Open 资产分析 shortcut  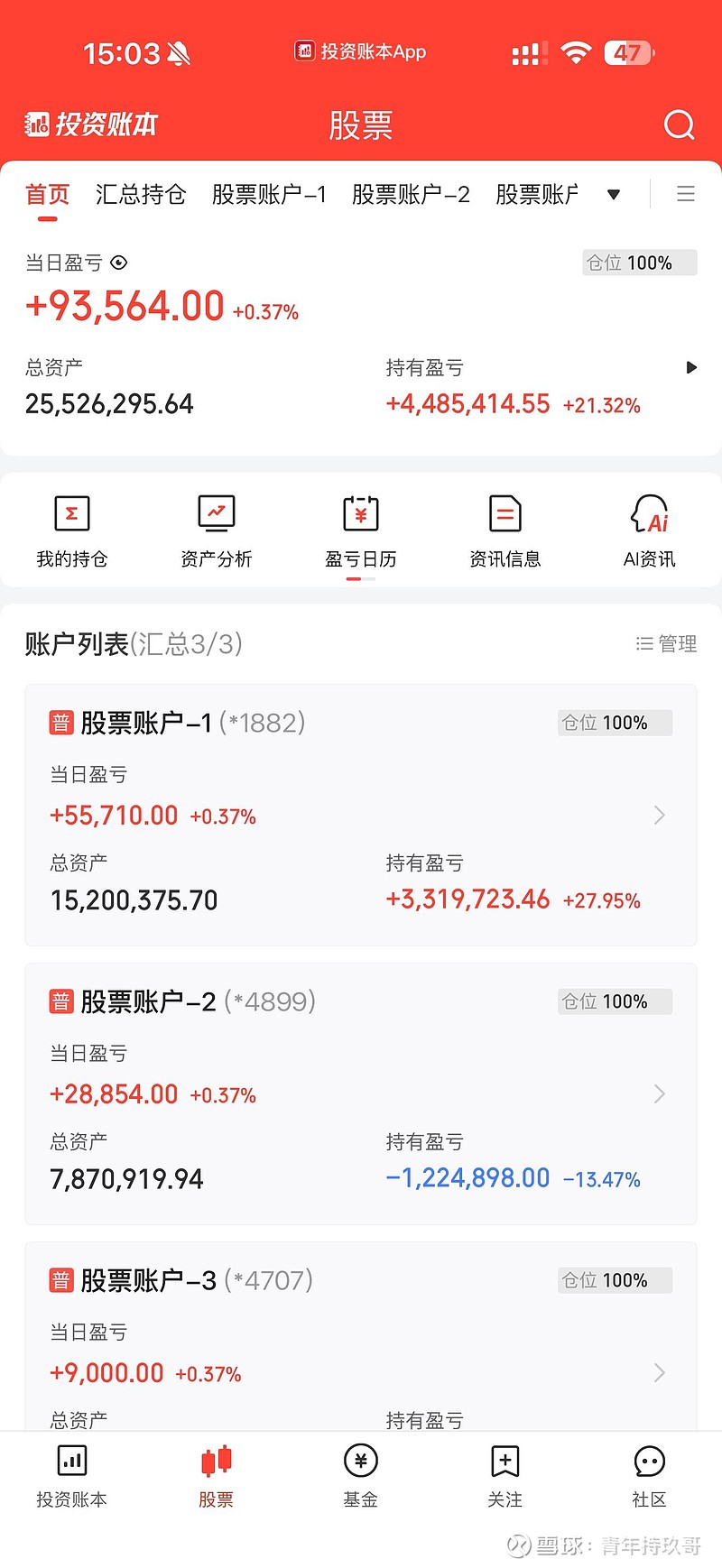[217, 532]
